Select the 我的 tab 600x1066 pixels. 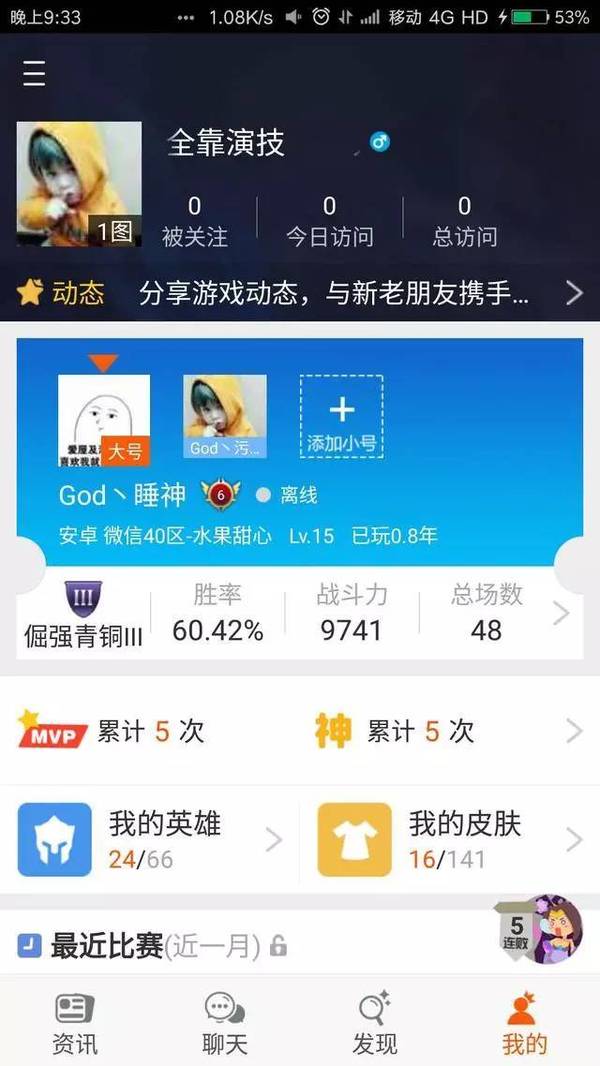pyautogui.click(x=524, y=1025)
